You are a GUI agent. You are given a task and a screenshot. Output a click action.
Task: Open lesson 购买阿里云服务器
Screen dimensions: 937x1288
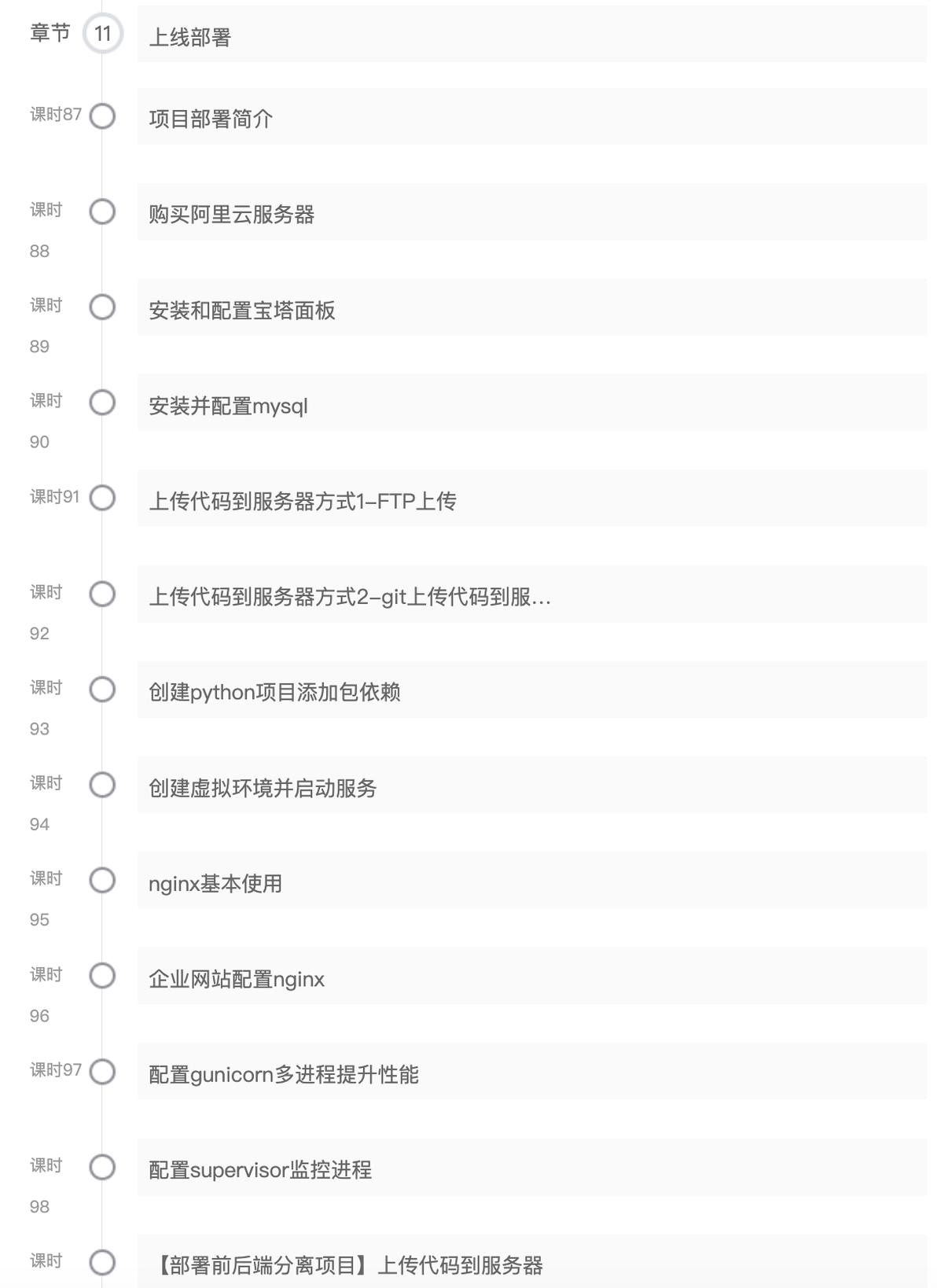click(532, 212)
